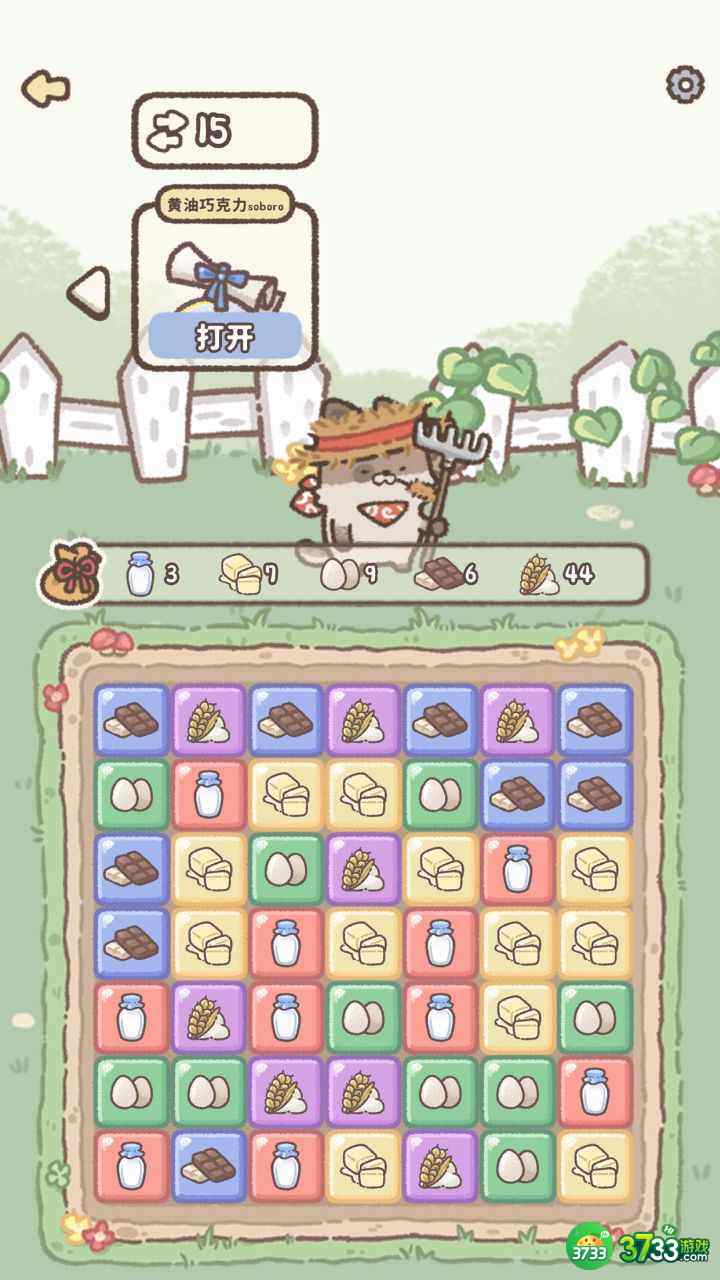This screenshot has height=1280, width=720.
Task: Open the settings gear
Action: (685, 85)
